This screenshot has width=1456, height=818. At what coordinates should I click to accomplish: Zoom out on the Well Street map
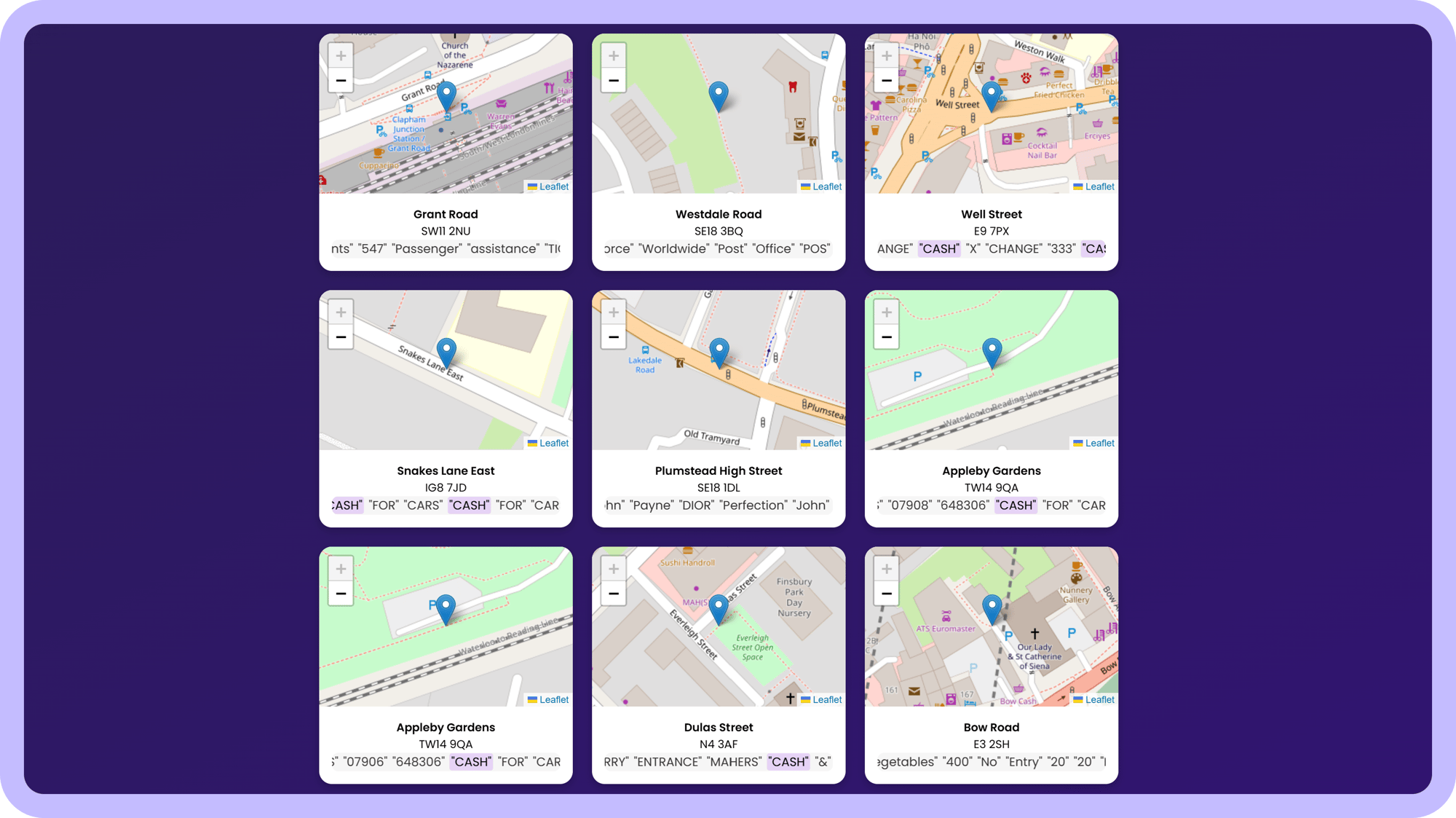point(886,81)
